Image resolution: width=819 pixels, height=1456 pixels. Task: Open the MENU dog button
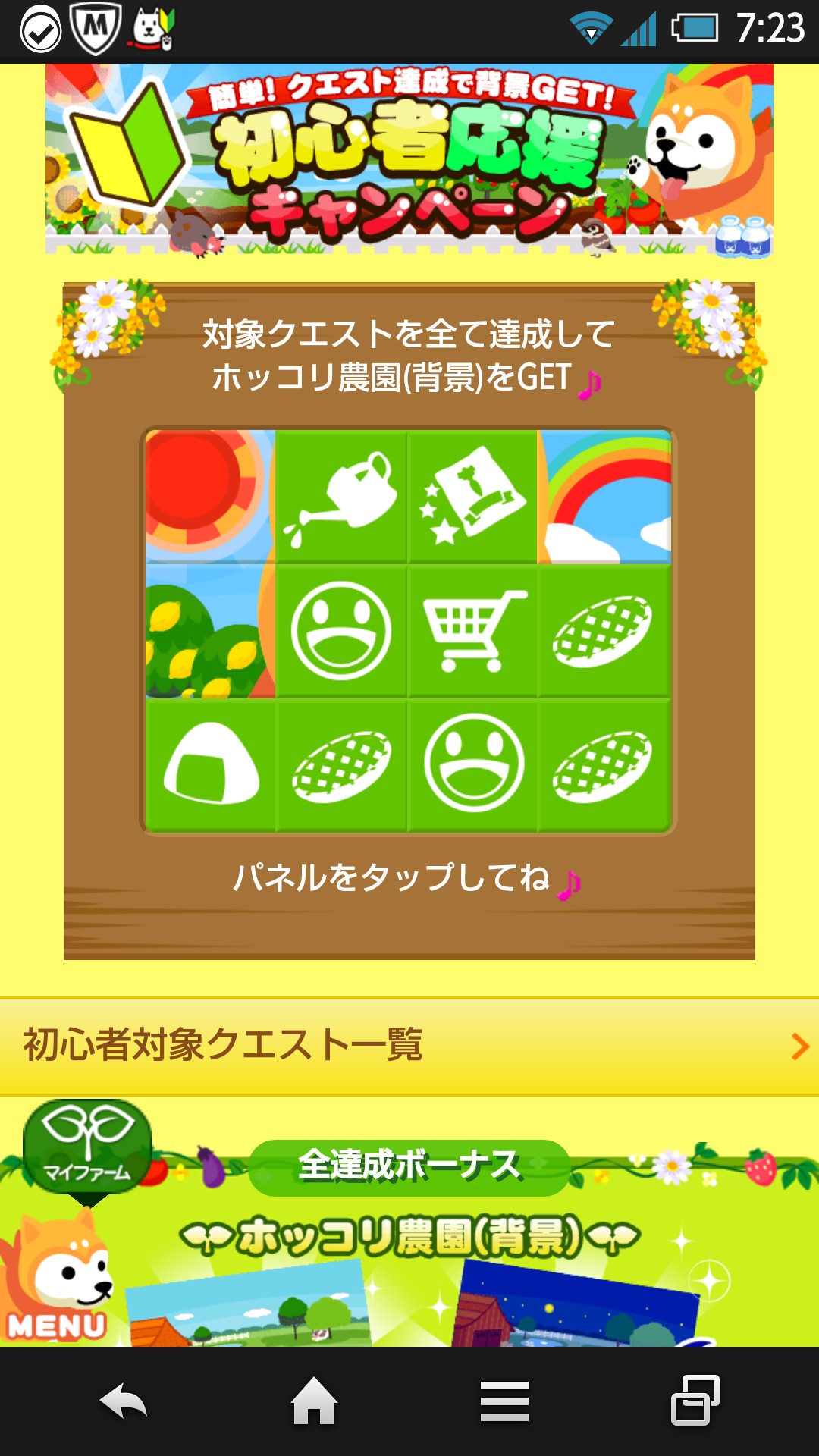pyautogui.click(x=57, y=1282)
